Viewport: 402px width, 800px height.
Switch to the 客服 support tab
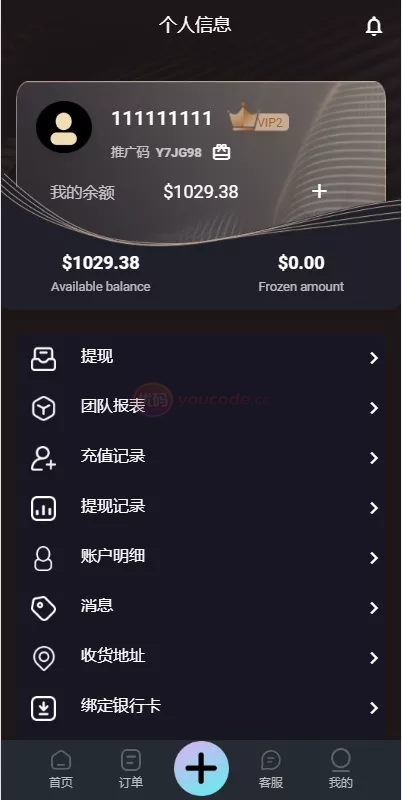coord(271,770)
